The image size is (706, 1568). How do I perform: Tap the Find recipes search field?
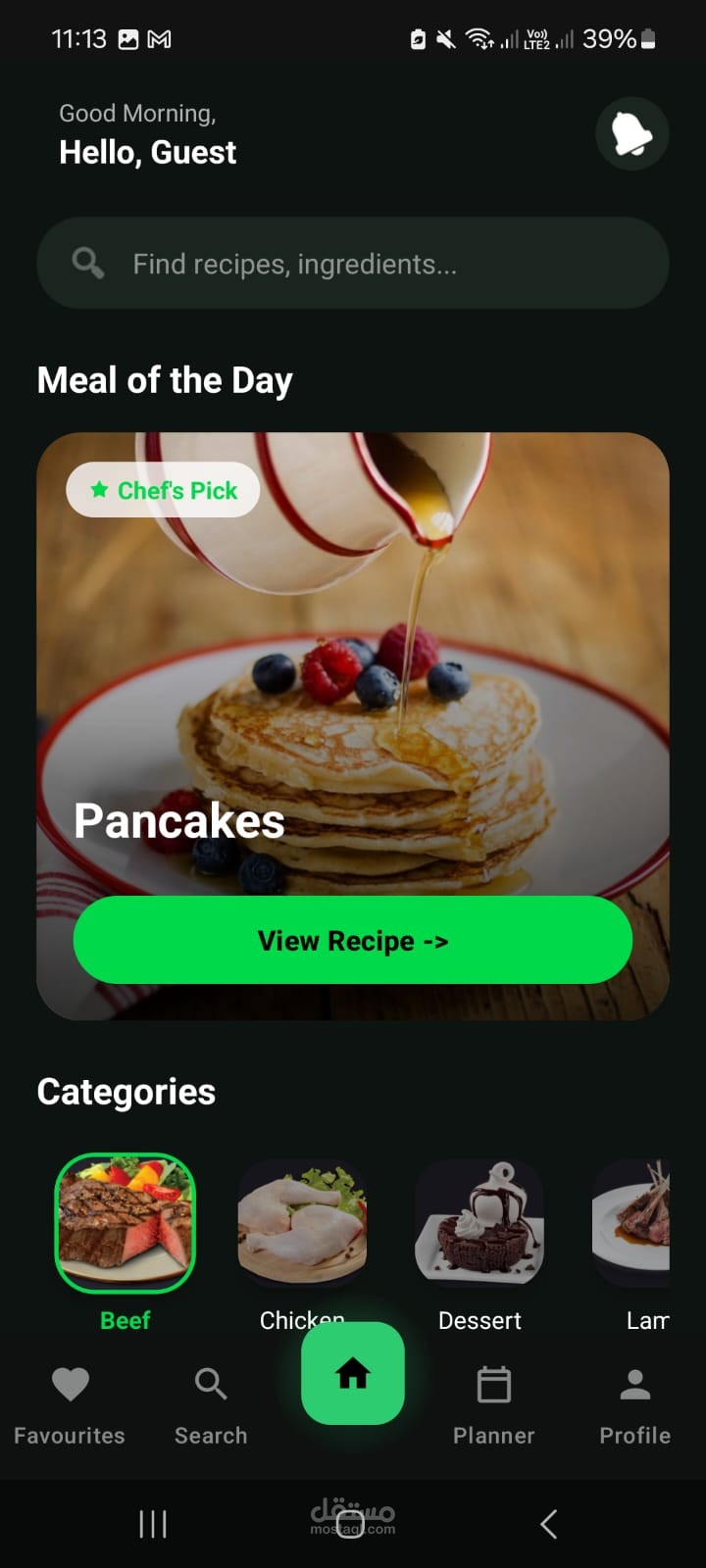pos(353,264)
